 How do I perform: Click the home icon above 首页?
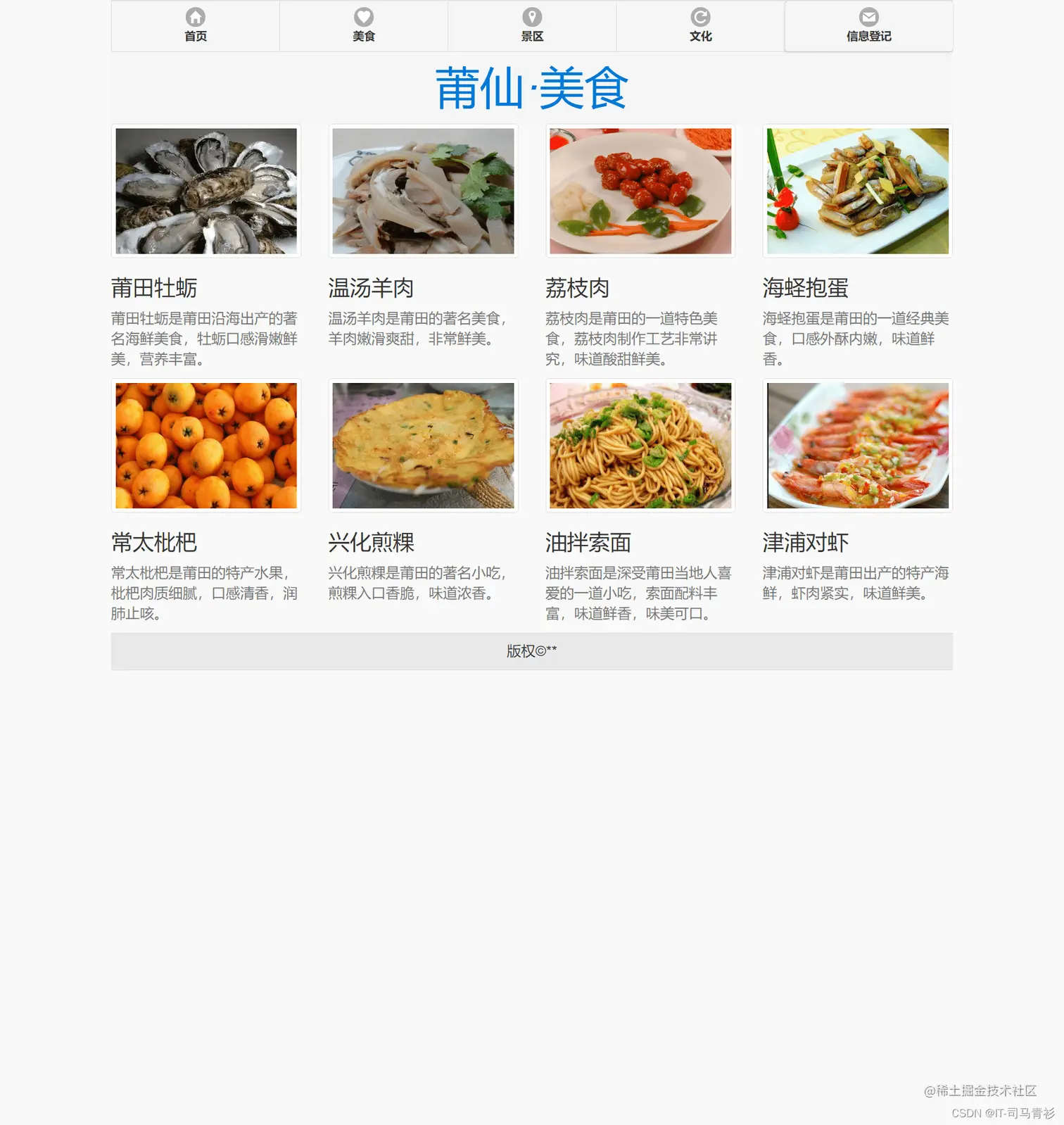coord(195,16)
